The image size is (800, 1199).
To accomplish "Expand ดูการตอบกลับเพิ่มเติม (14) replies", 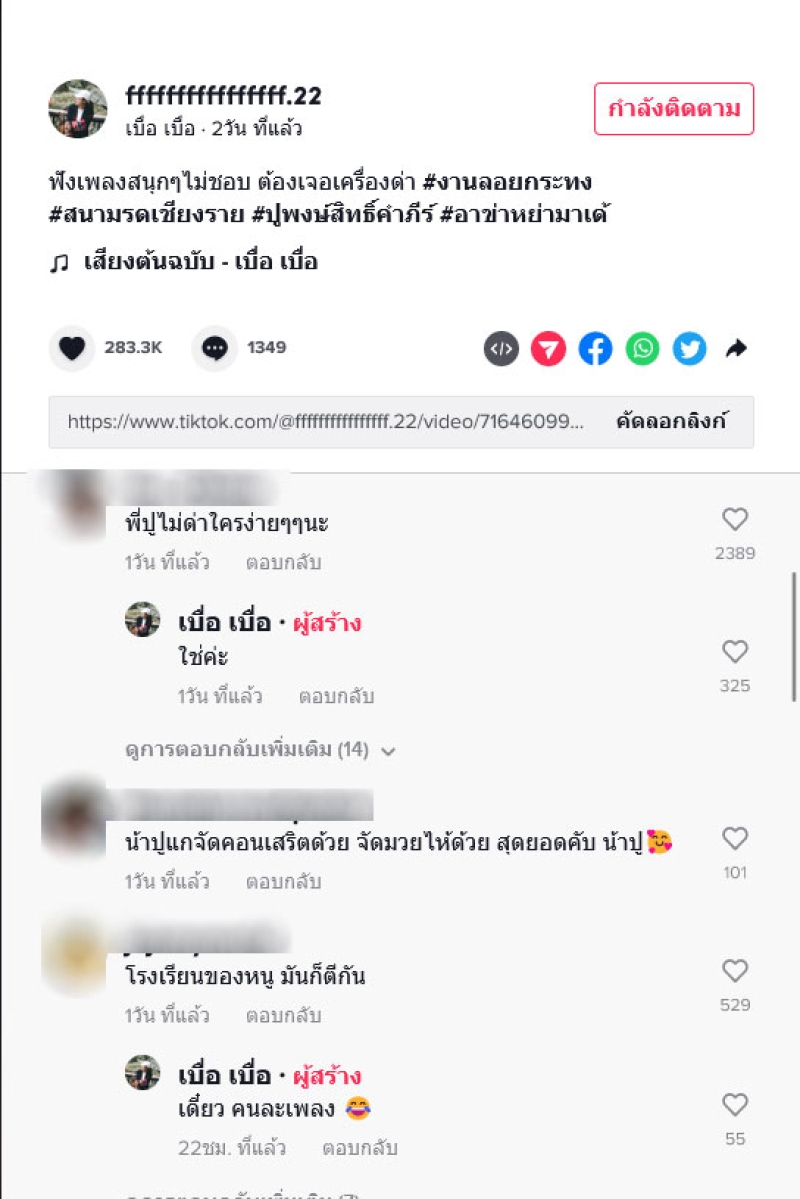I will tap(260, 749).
